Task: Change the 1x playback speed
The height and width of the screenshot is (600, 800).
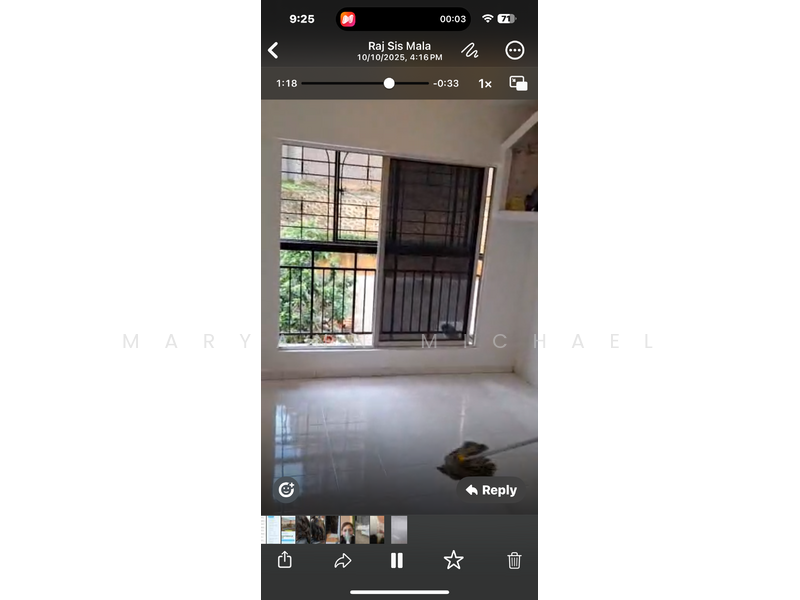Action: pyautogui.click(x=485, y=84)
